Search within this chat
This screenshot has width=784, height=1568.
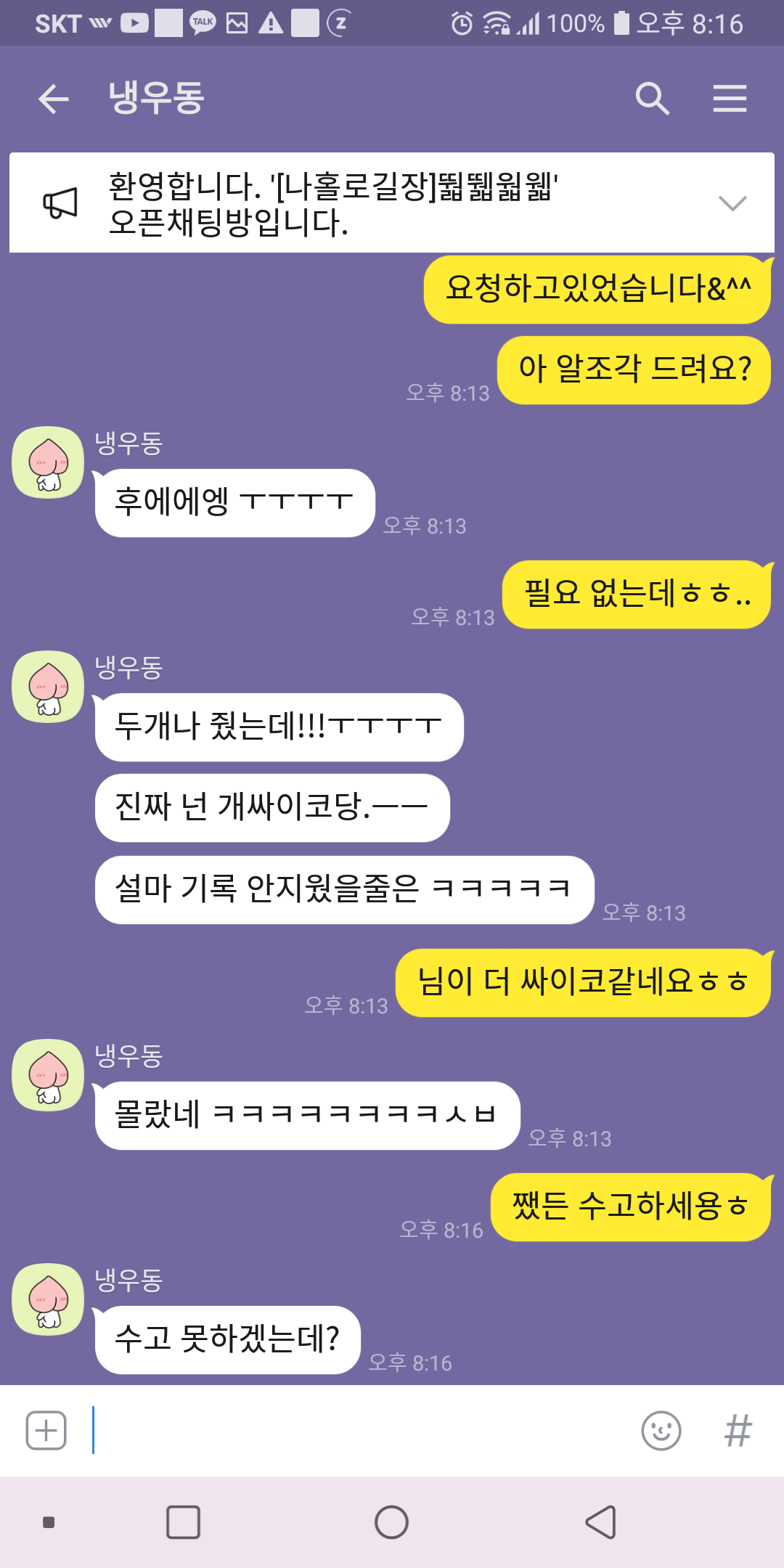click(x=652, y=99)
